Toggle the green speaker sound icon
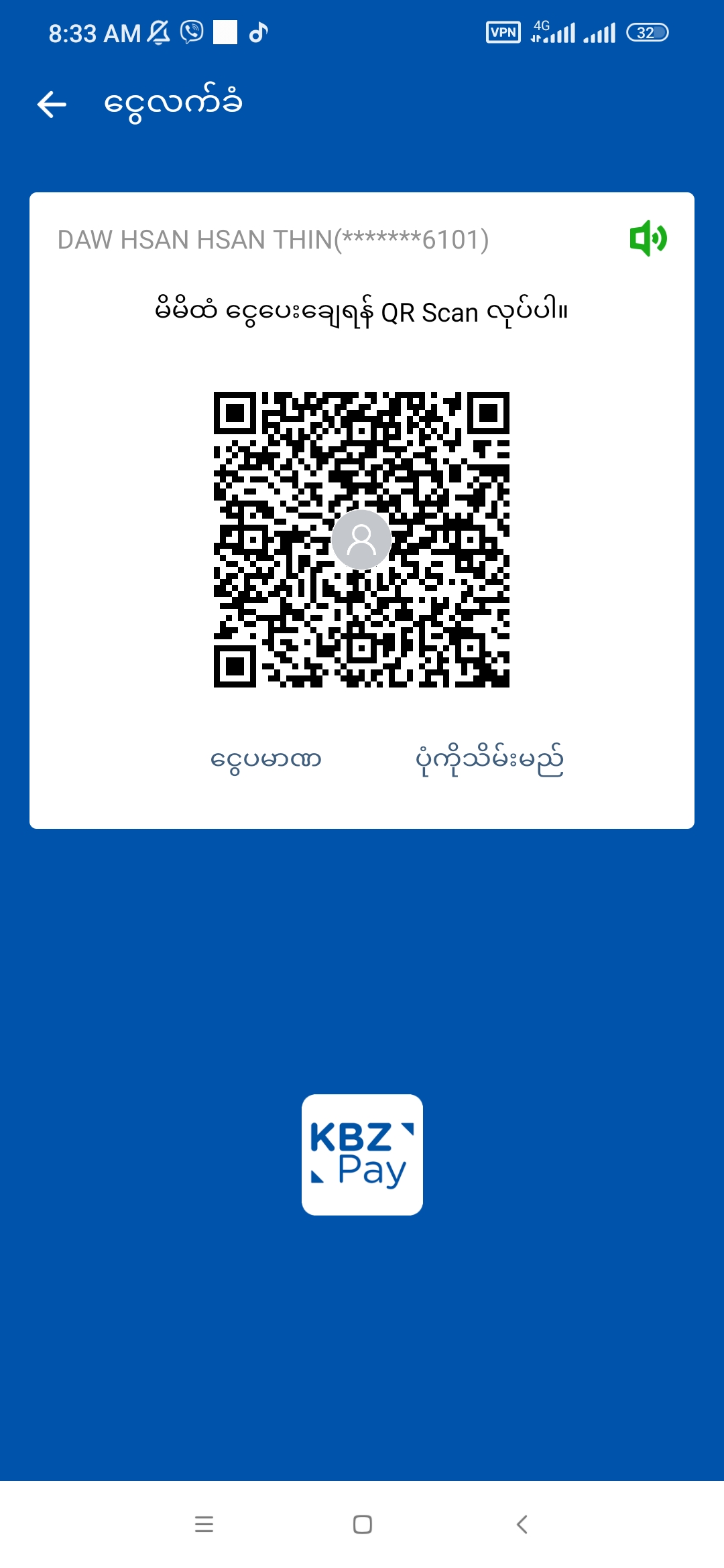 click(x=648, y=238)
